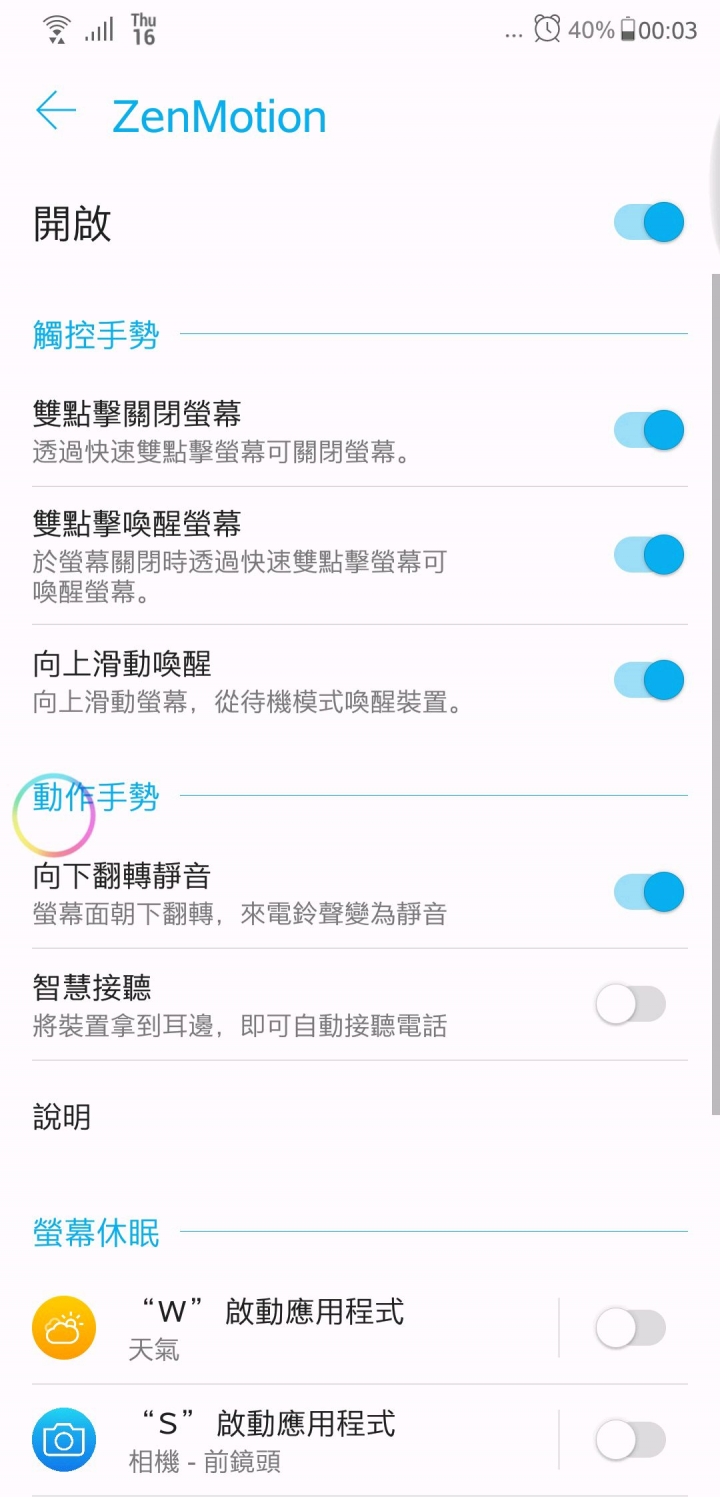
Task: Go back from the ZenMotion screen
Action: [x=56, y=112]
